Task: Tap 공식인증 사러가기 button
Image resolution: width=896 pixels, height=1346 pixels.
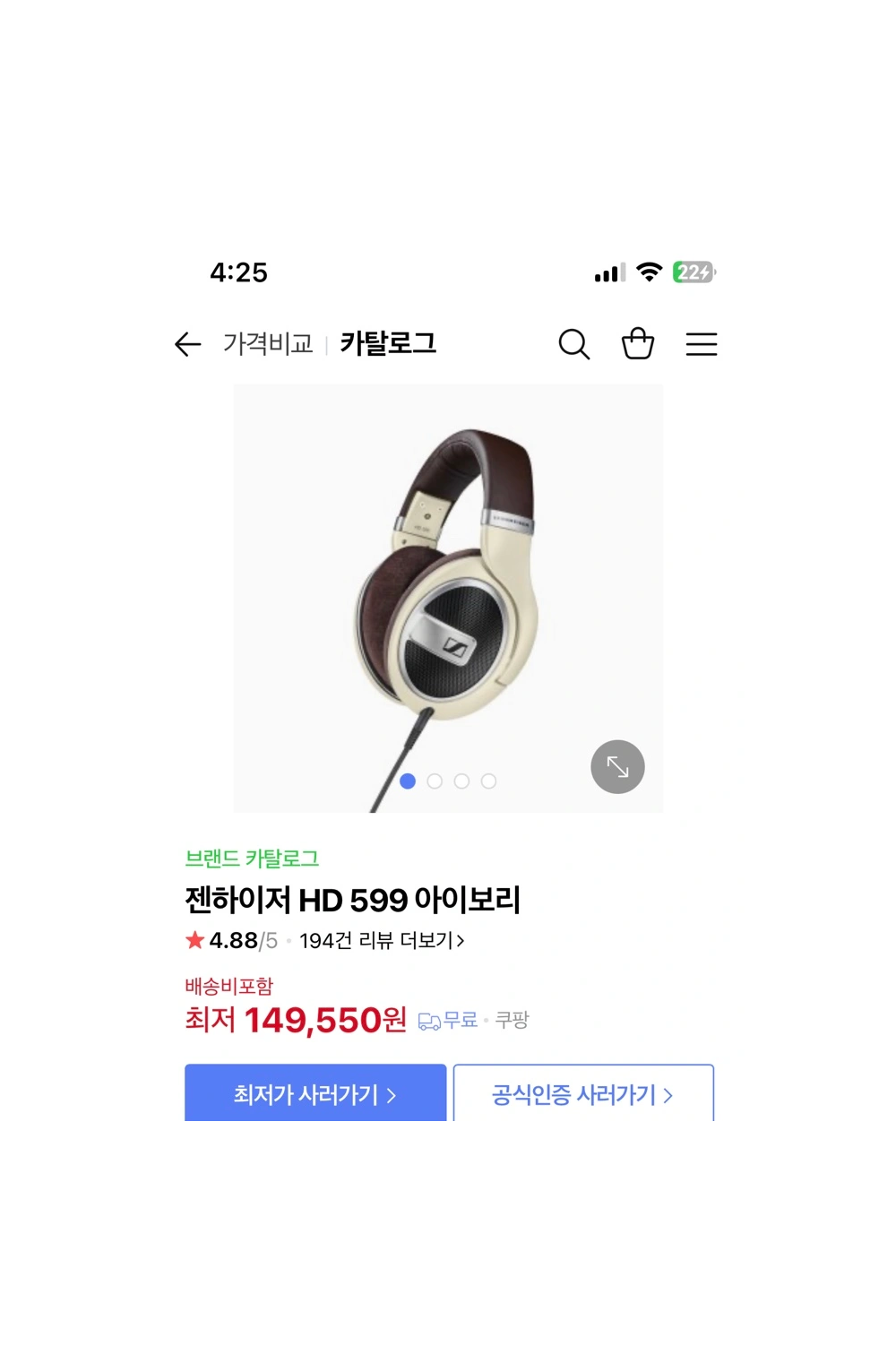Action: (x=583, y=1093)
